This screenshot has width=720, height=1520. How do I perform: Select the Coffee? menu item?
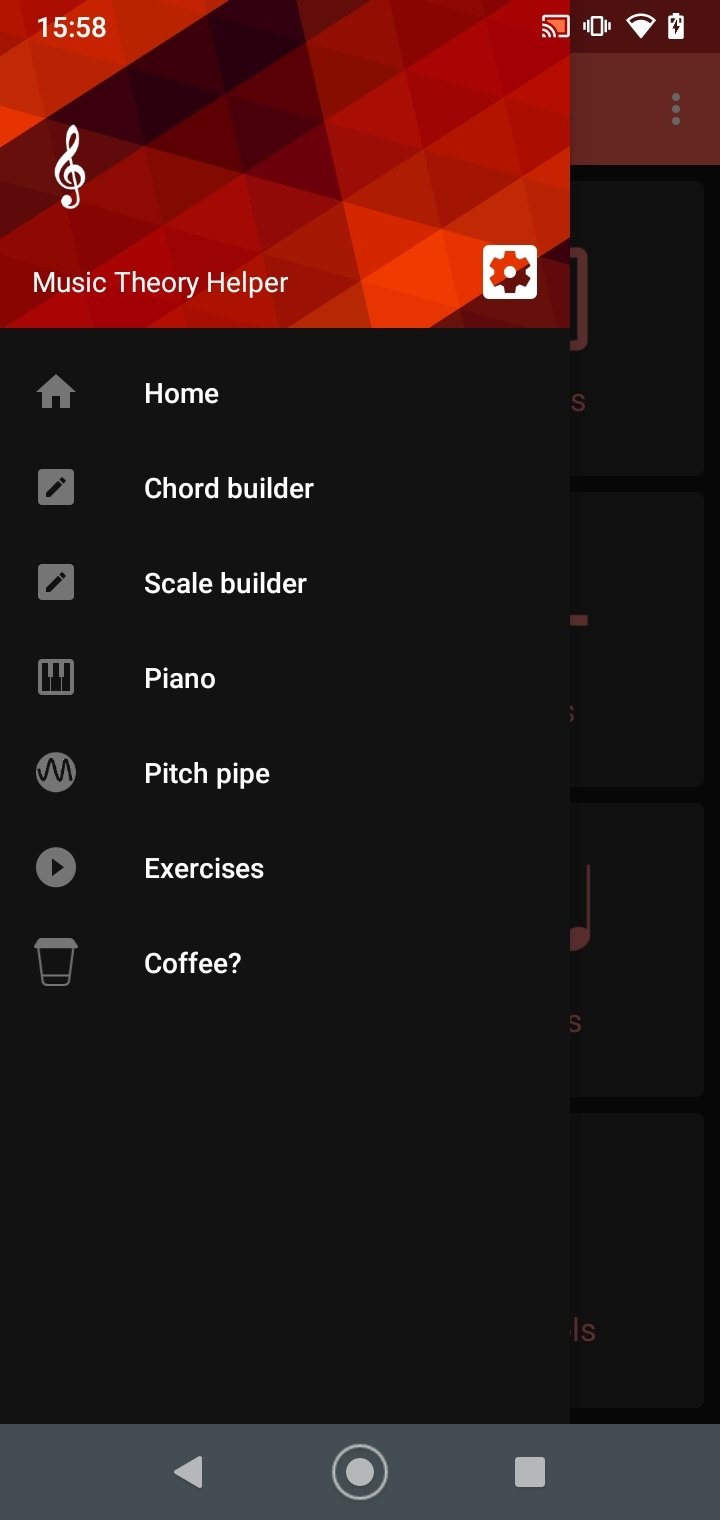click(x=285, y=963)
